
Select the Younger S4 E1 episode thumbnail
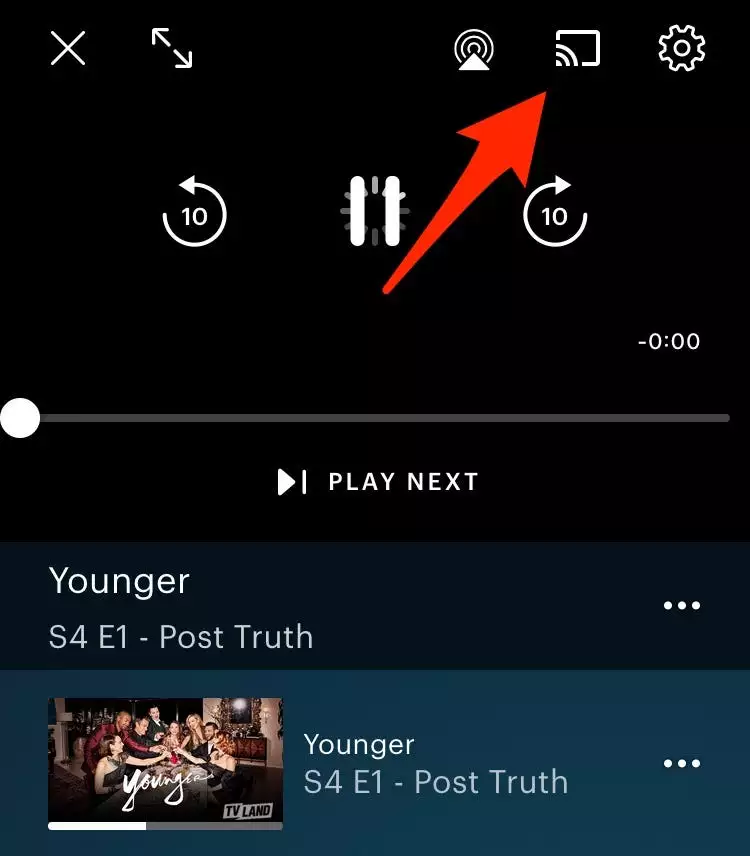click(165, 763)
